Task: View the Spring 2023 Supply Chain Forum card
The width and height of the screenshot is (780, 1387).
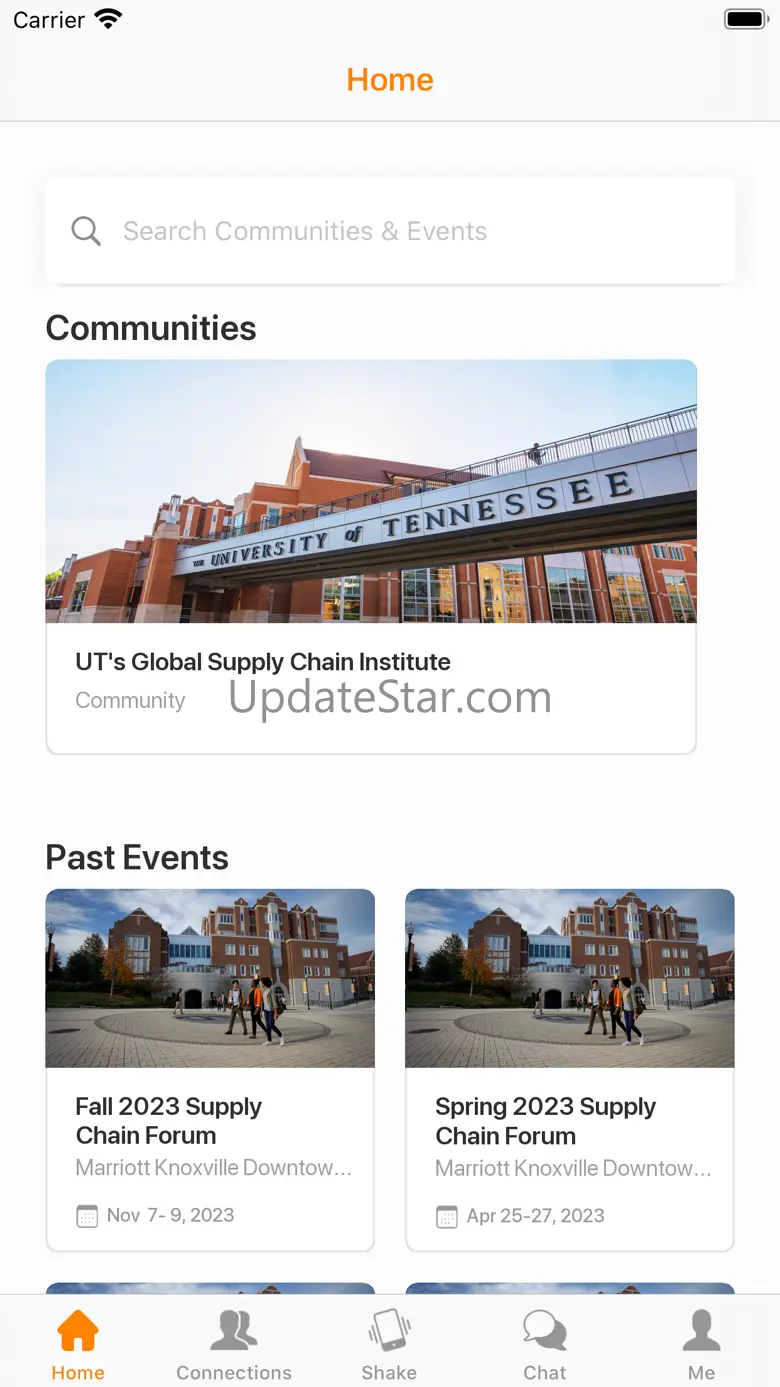Action: point(570,1070)
